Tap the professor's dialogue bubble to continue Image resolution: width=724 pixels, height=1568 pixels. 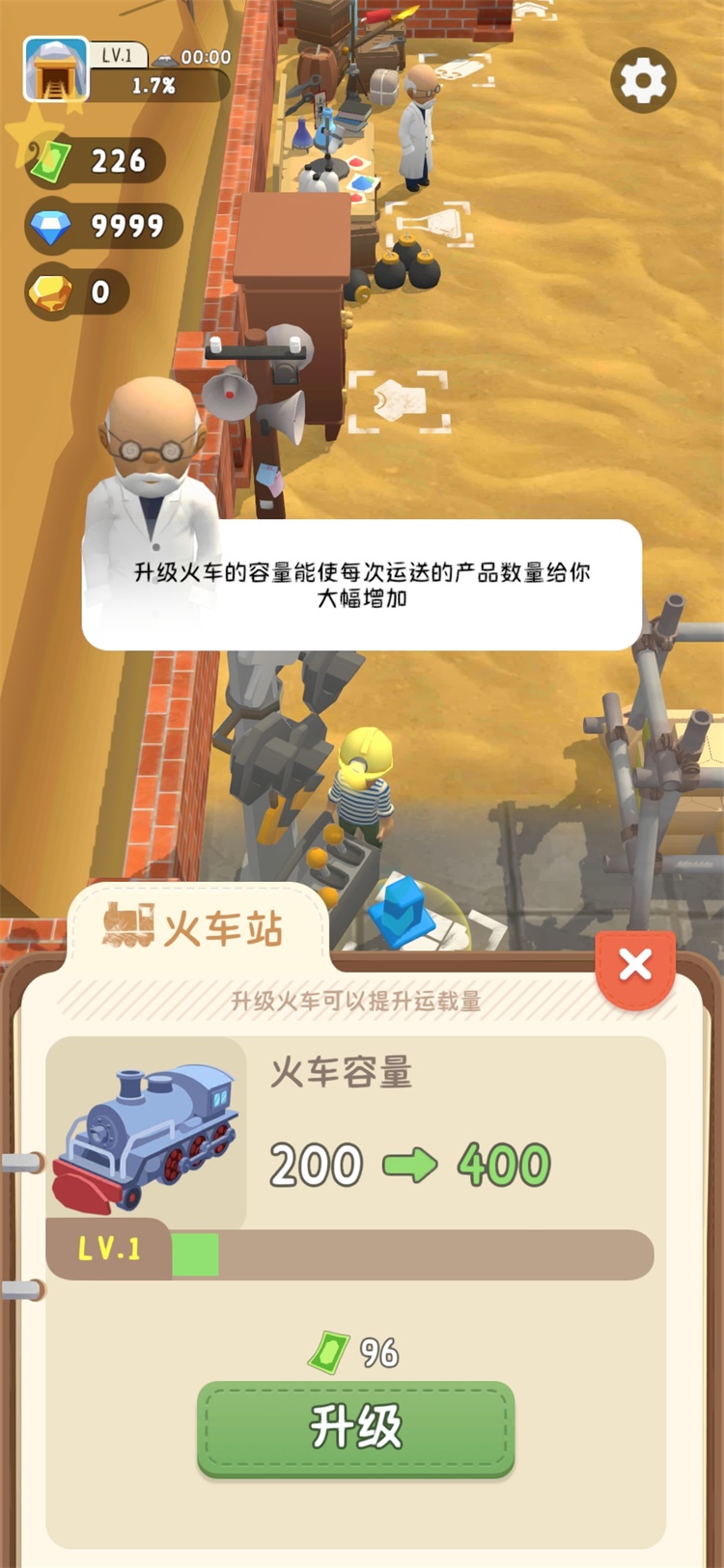coord(362,585)
